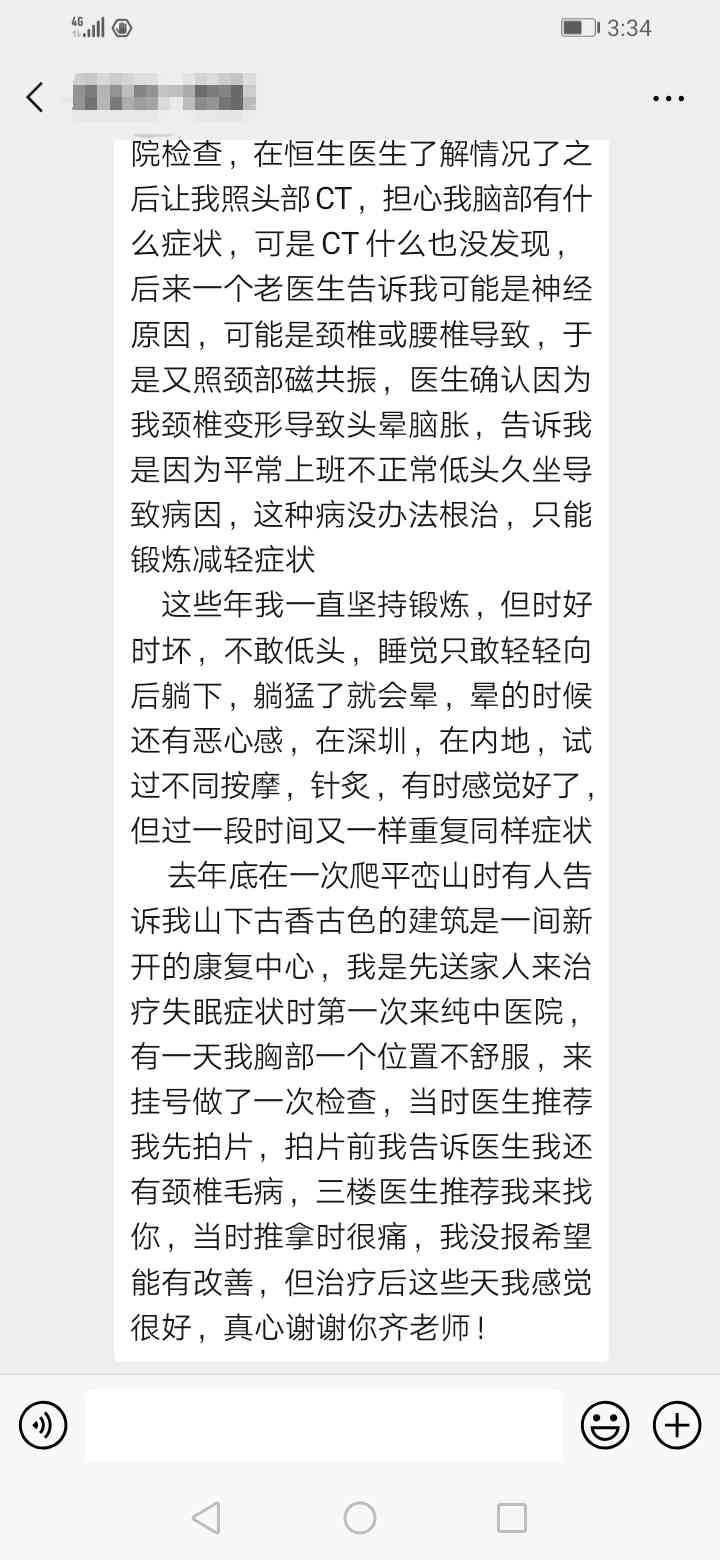The image size is (720, 1560).
Task: Open the emoji picker
Action: click(605, 1425)
